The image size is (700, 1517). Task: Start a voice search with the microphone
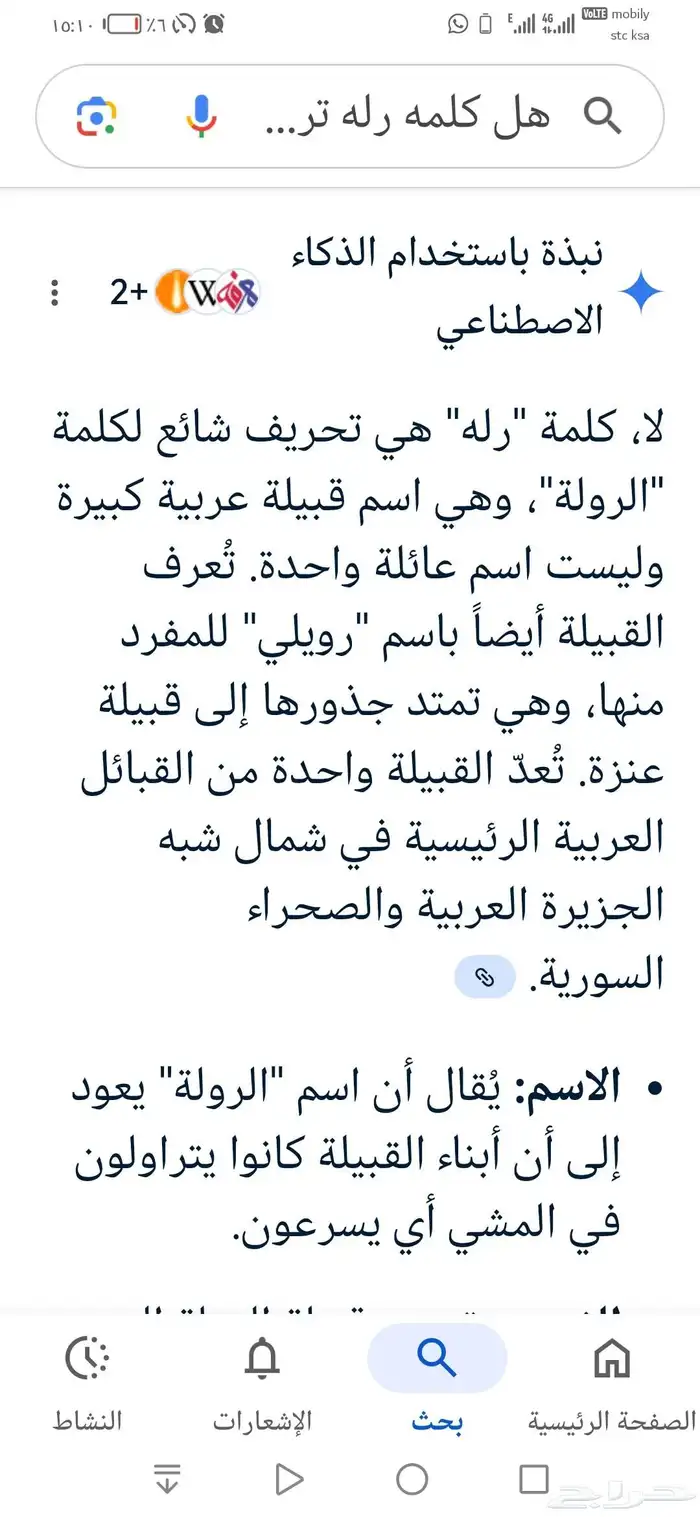point(201,117)
